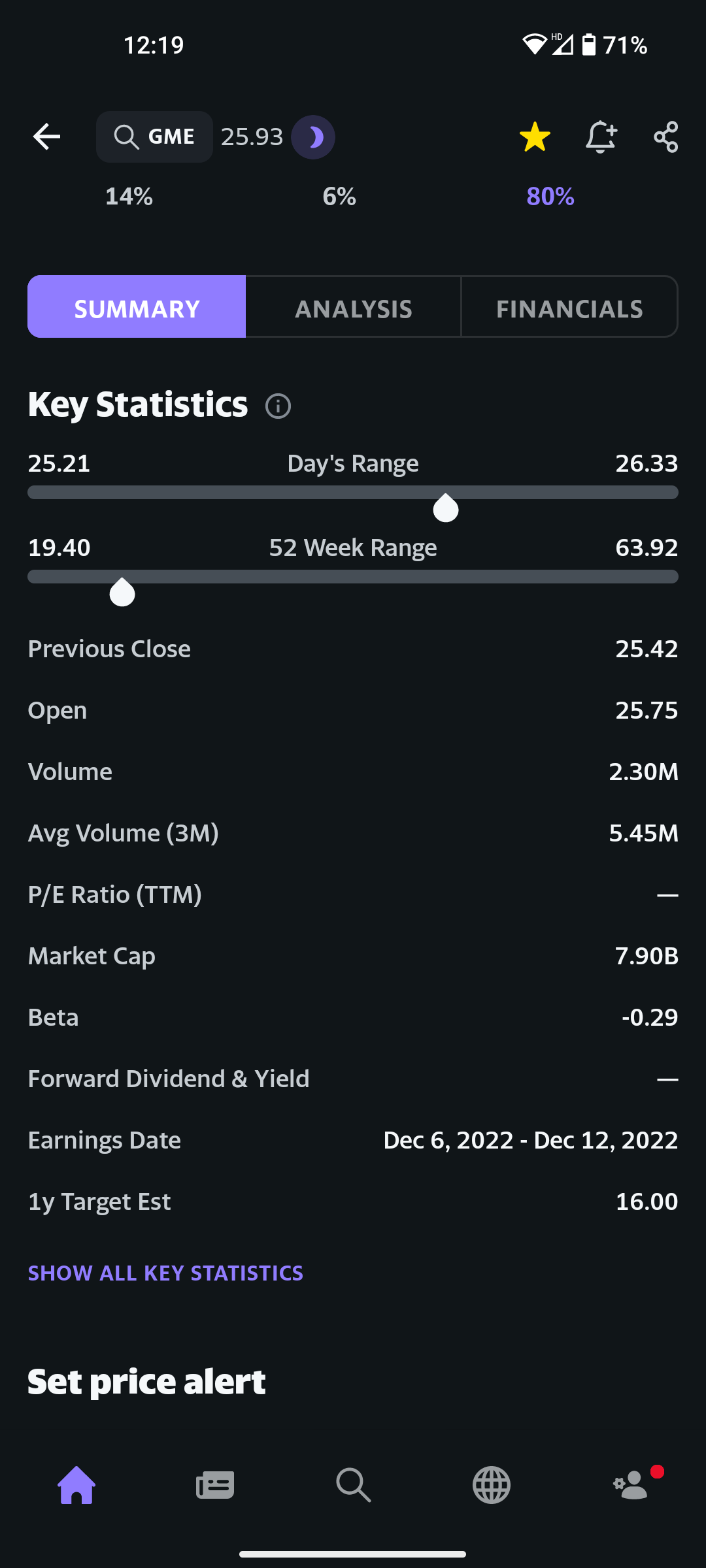
Task: Select the Home icon in bottom navigation
Action: [x=76, y=1484]
